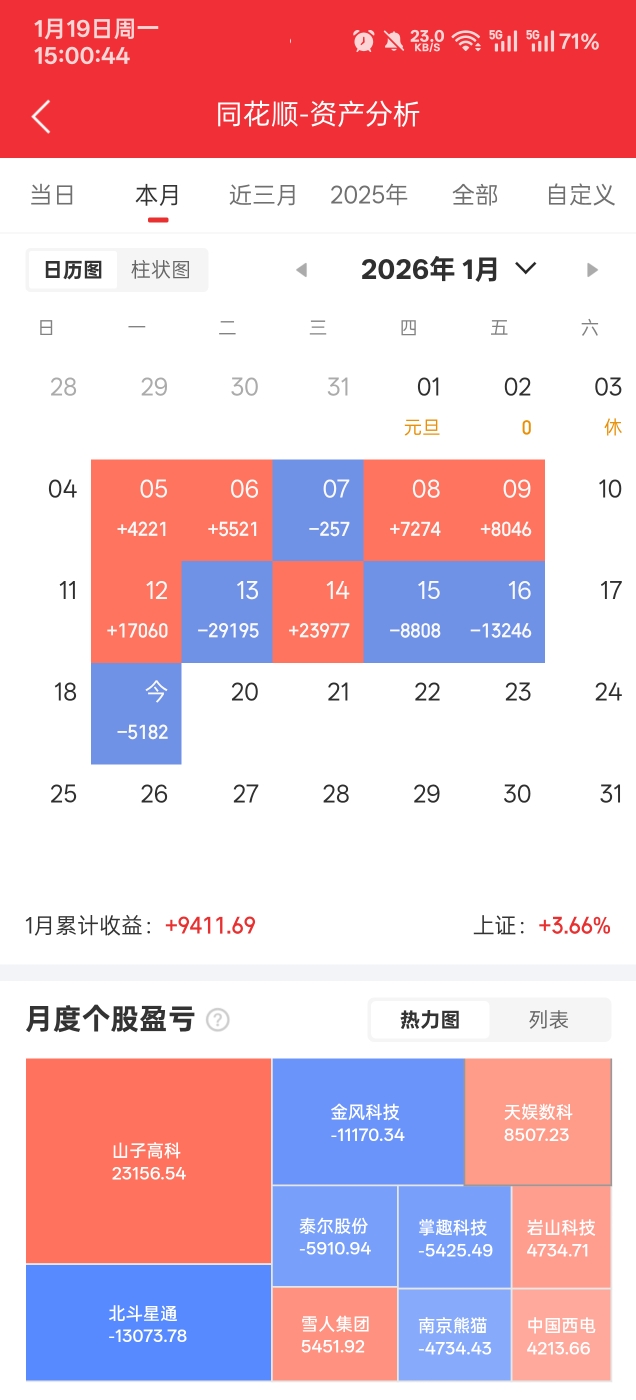View 金风科技 stock details
Viewport: 636px width, 1400px height.
point(367,1122)
